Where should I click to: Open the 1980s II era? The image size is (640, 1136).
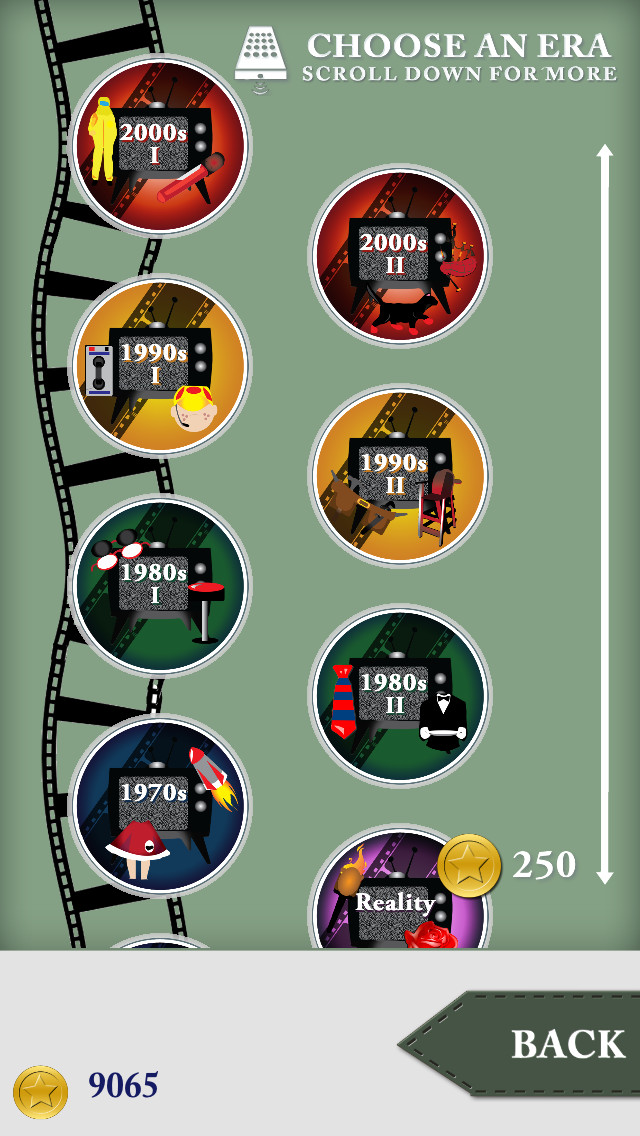[x=400, y=696]
